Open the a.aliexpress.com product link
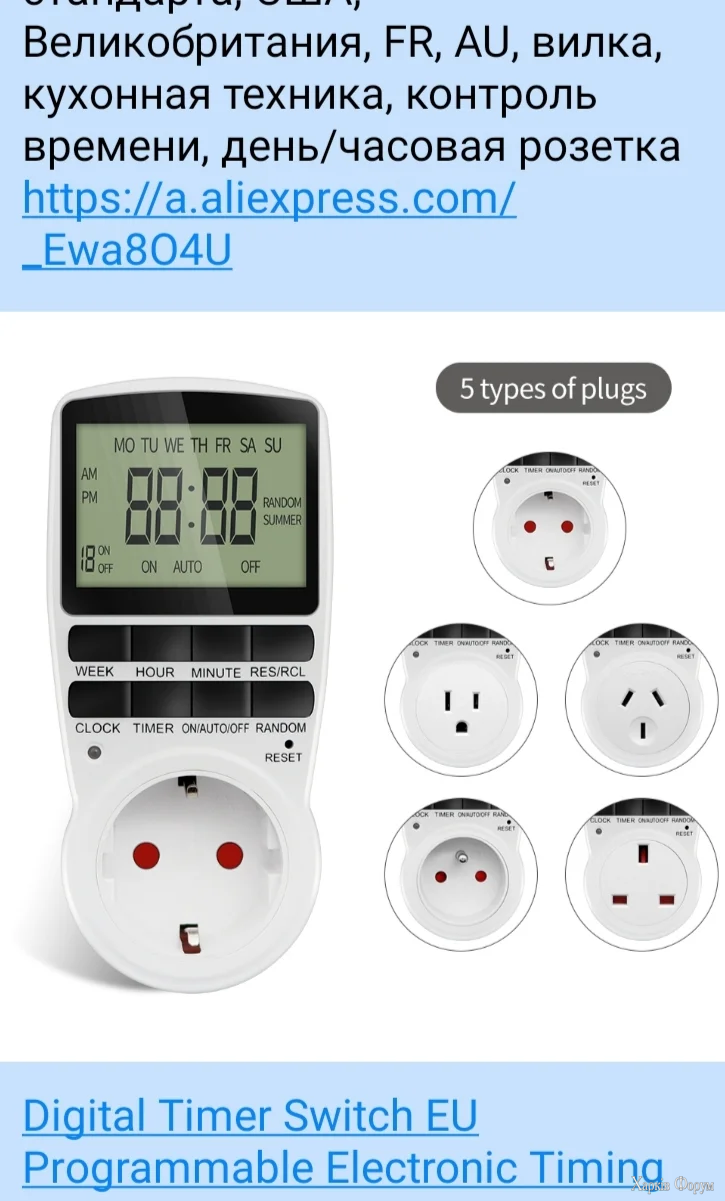725x1201 pixels. point(269,200)
